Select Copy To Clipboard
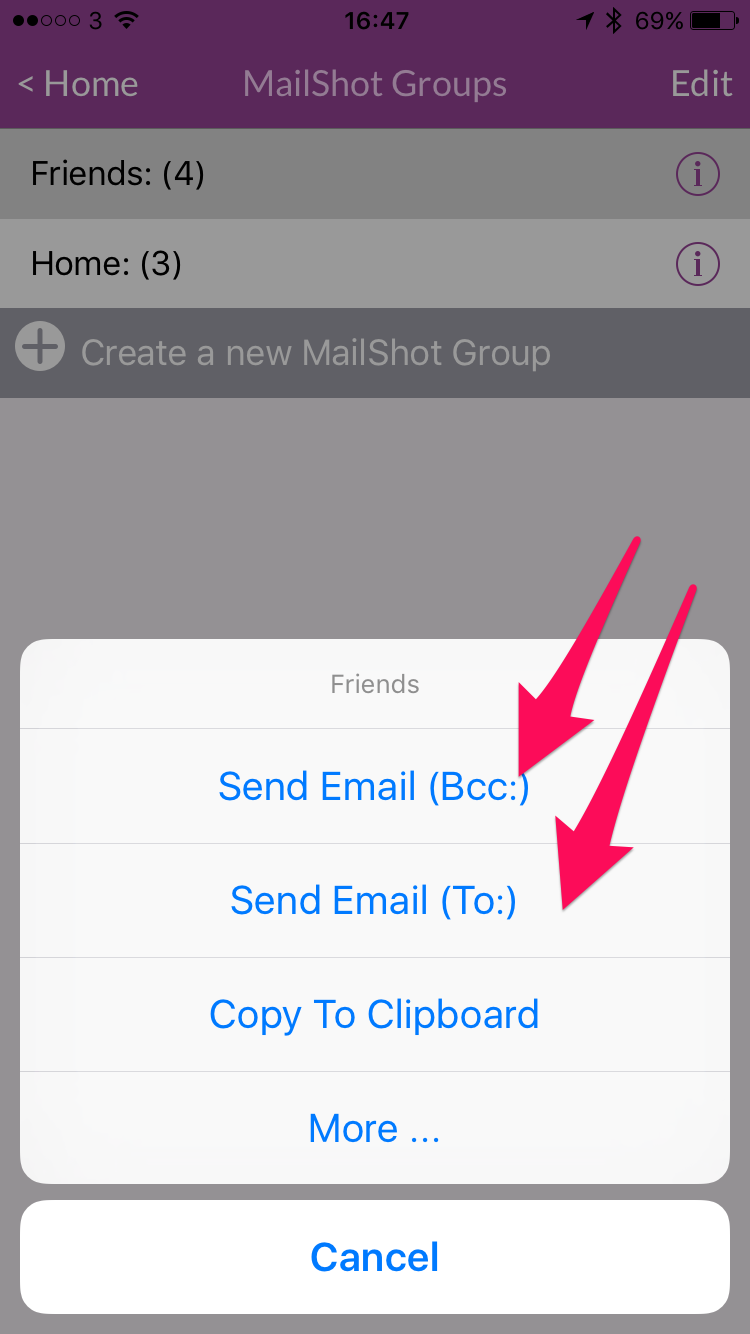Viewport: 750px width, 1334px height. pyautogui.click(x=374, y=1015)
